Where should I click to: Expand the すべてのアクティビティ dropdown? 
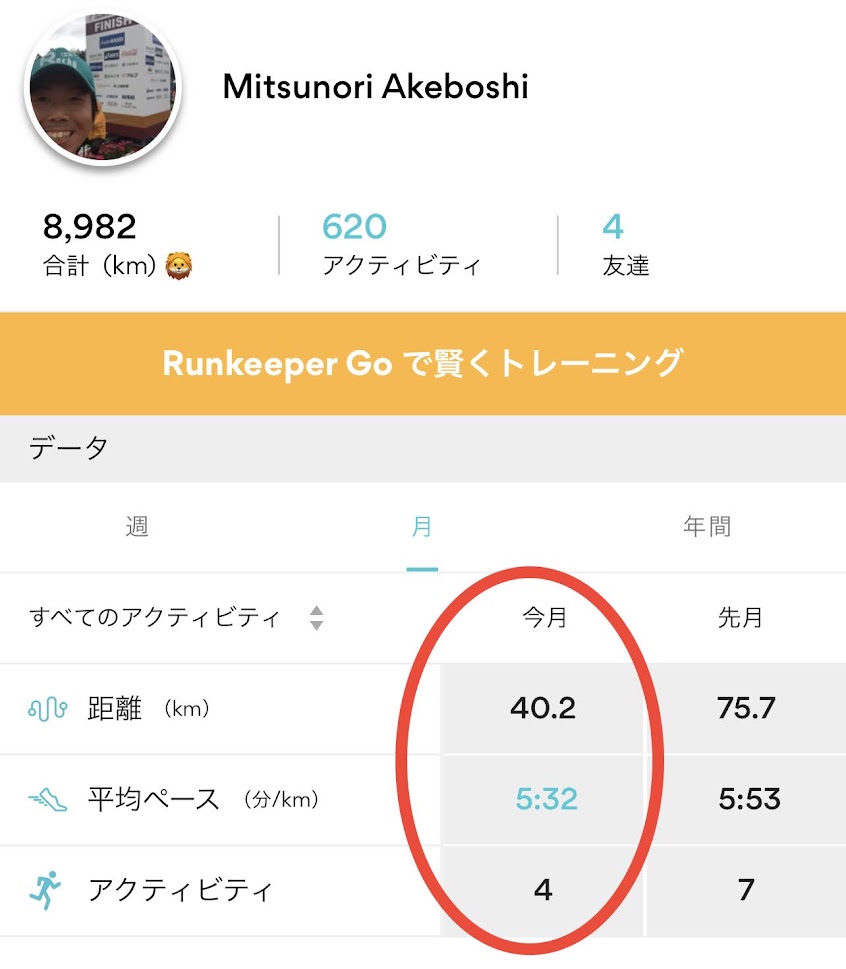pos(177,618)
